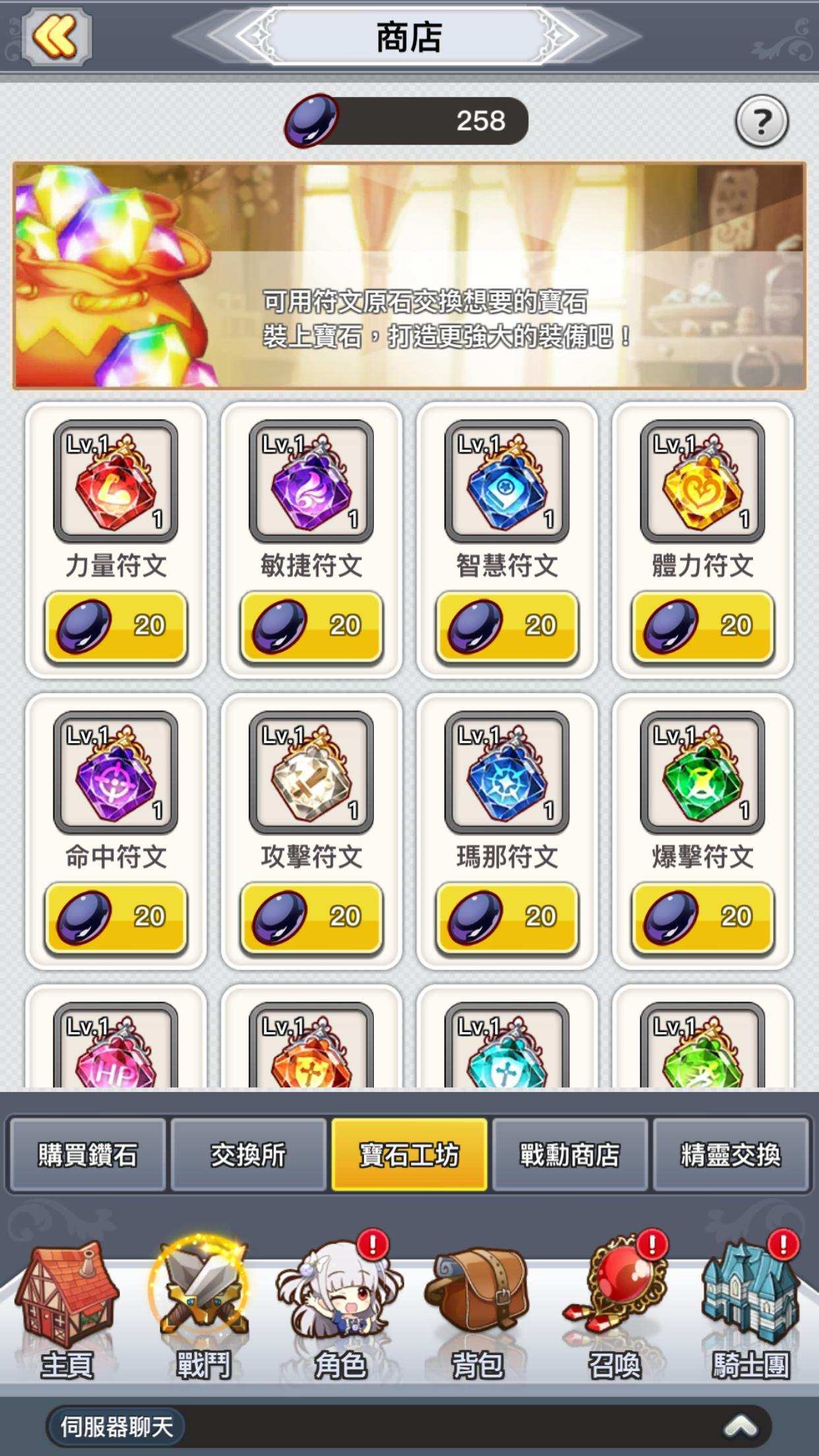819x1456 pixels.
Task: Buy 爆擊符文 for 20 stones
Action: (x=702, y=917)
